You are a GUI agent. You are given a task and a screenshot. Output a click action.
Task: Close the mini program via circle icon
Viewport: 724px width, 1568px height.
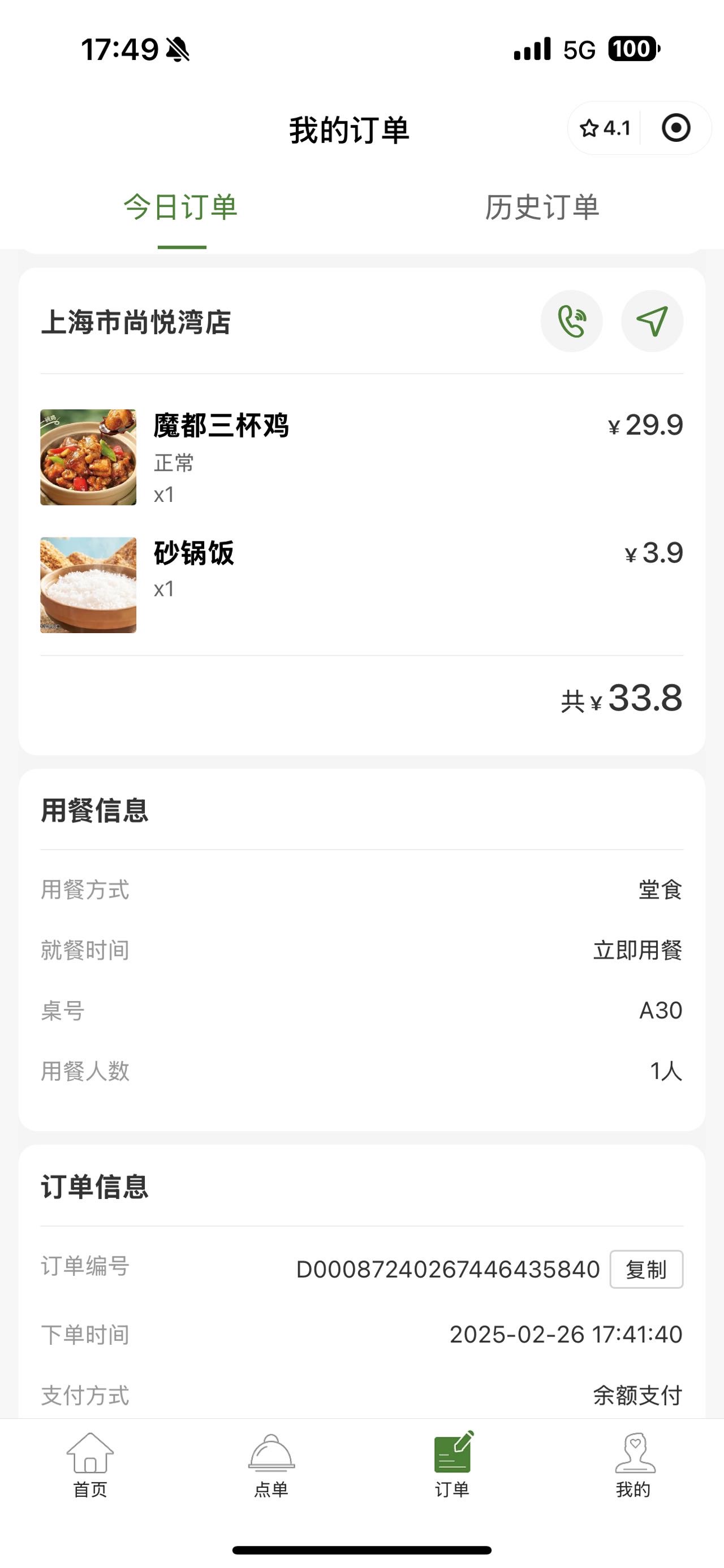click(676, 128)
